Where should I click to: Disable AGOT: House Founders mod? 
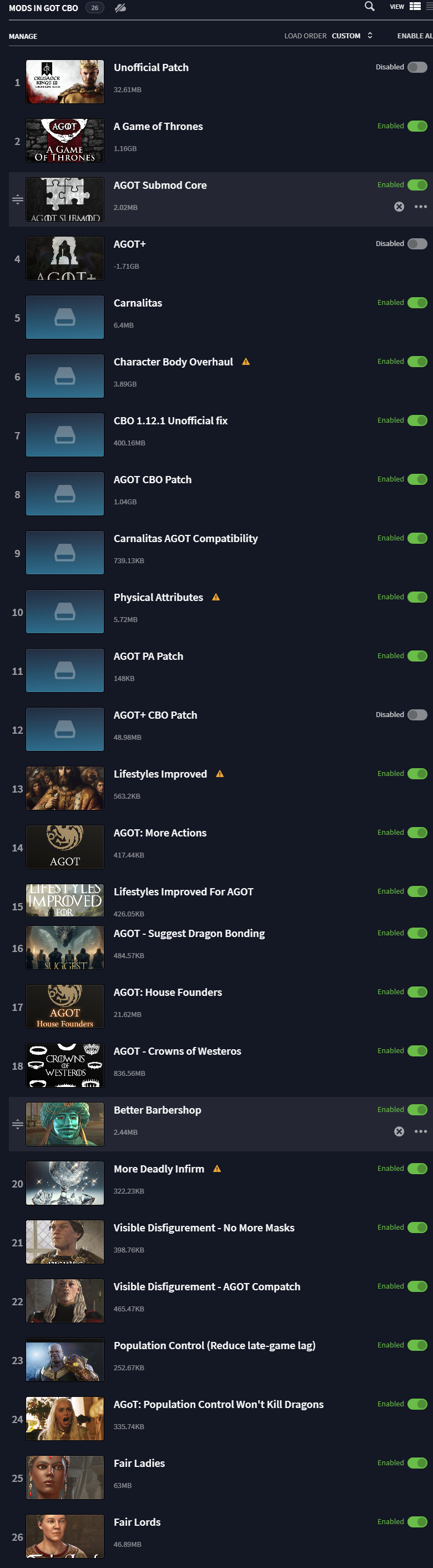417,992
